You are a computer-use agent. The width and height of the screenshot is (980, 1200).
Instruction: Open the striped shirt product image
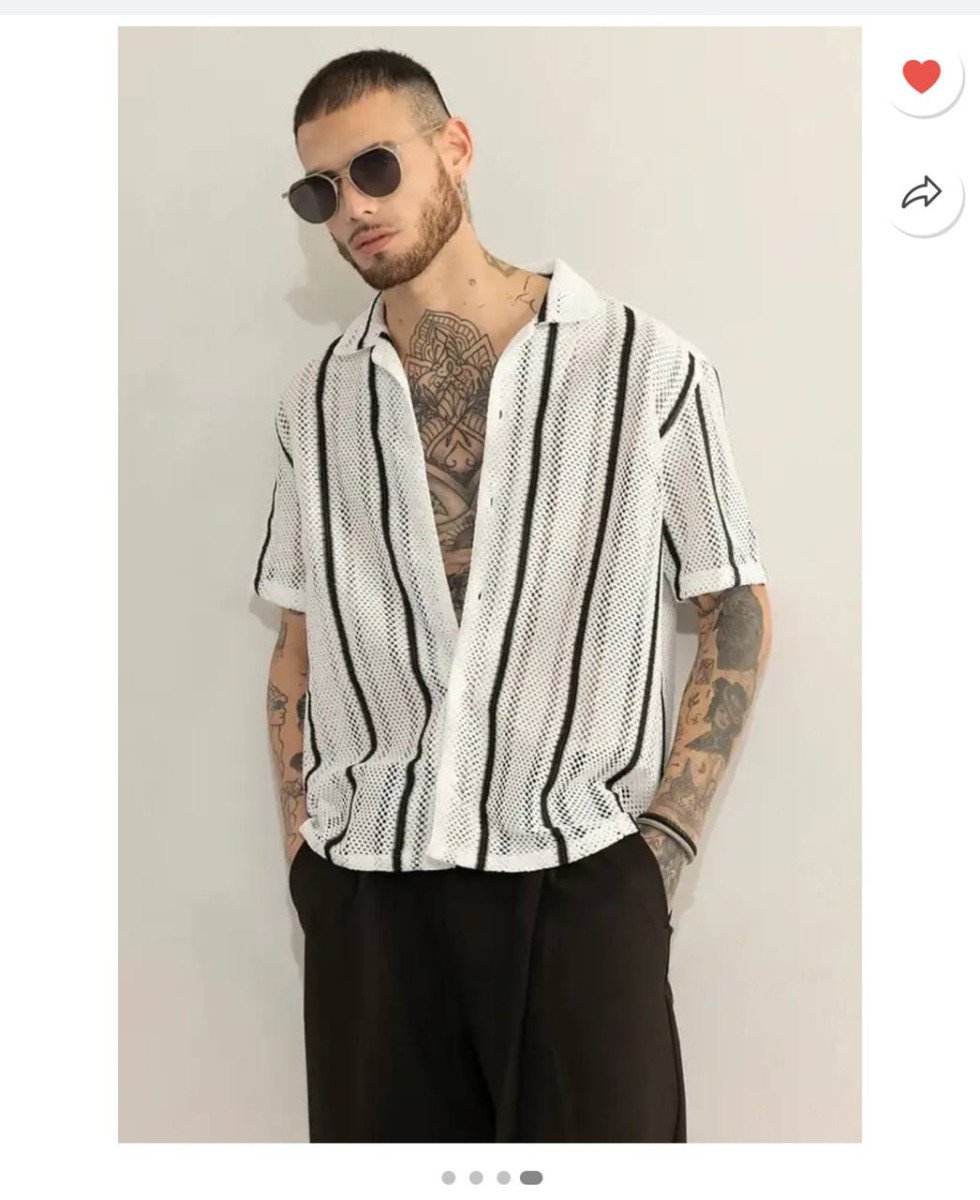pyautogui.click(x=489, y=584)
